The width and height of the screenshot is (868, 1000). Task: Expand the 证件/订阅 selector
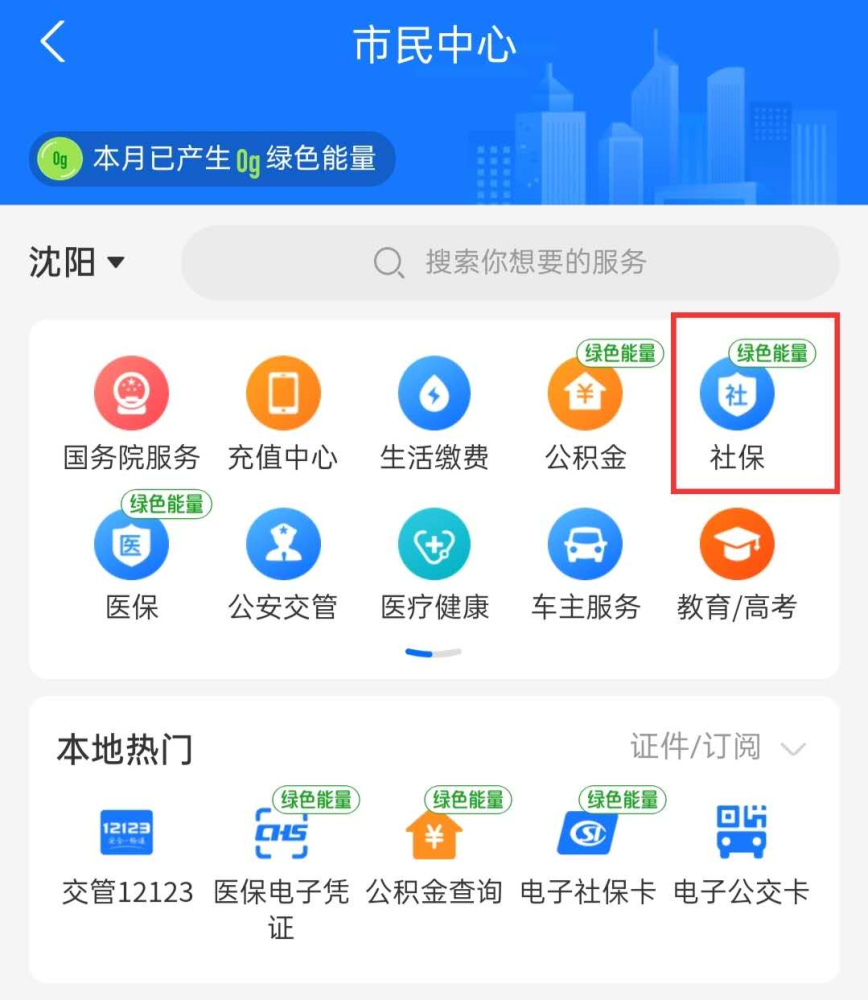click(x=717, y=748)
